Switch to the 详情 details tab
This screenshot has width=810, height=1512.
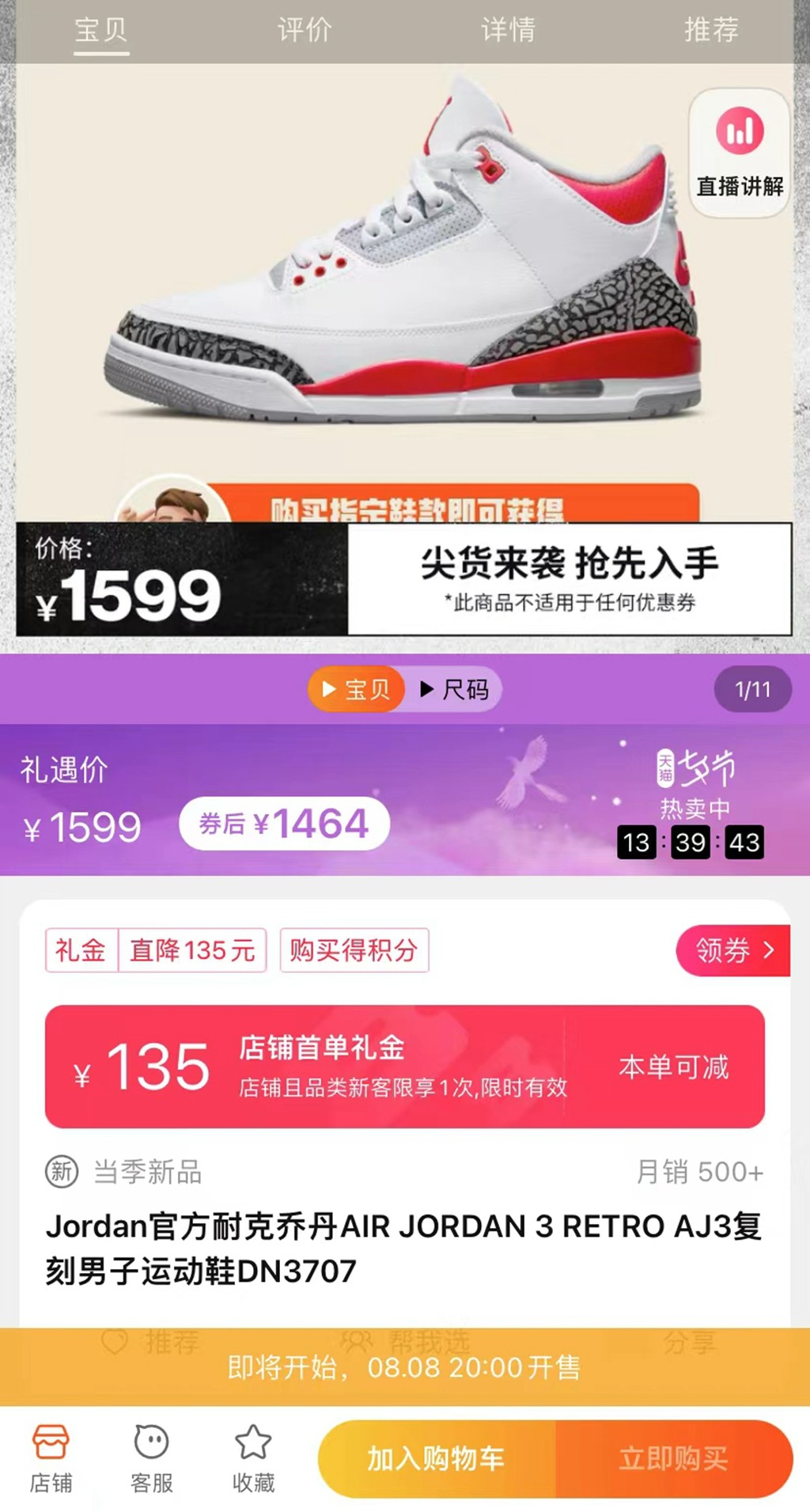point(508,30)
